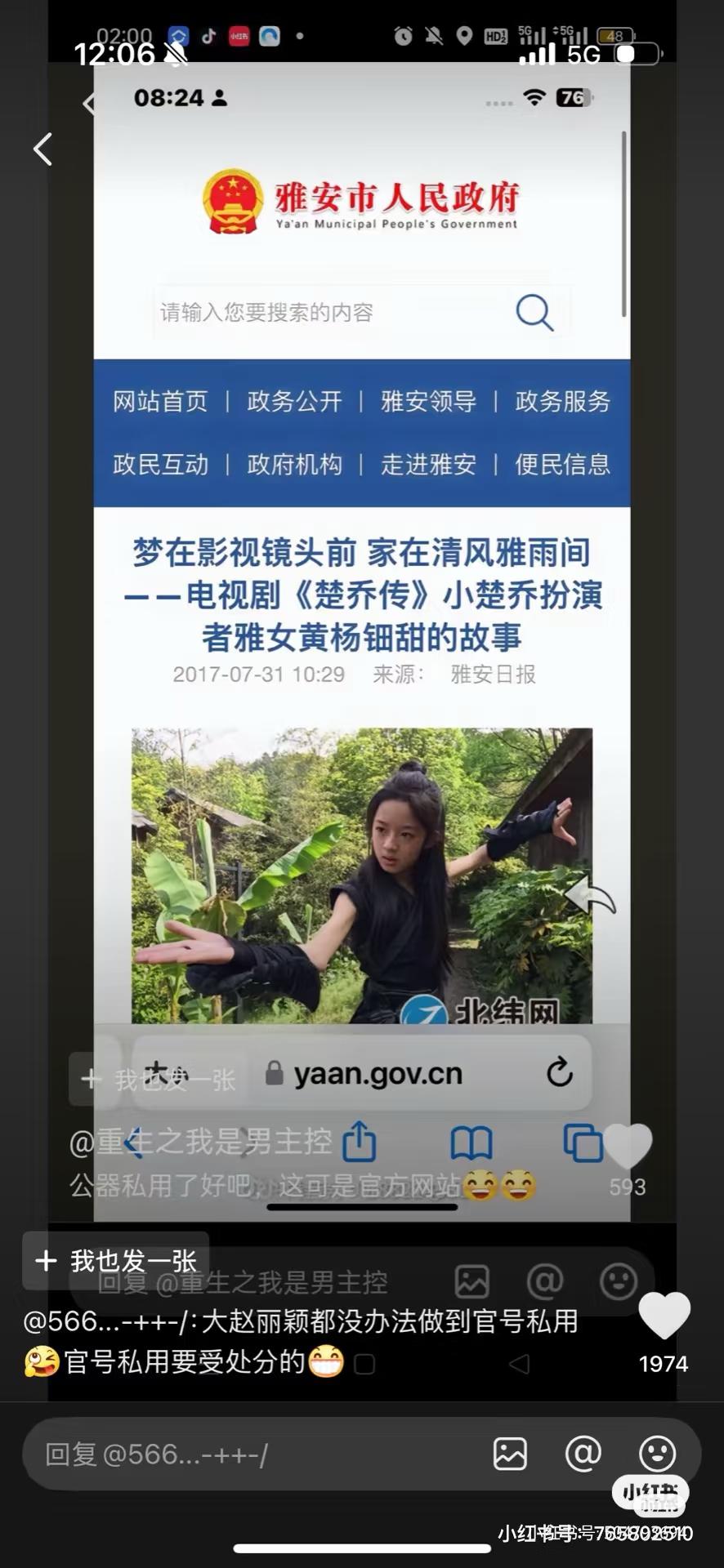Tap the 我也发一张 button
724x1568 pixels.
(x=116, y=1261)
